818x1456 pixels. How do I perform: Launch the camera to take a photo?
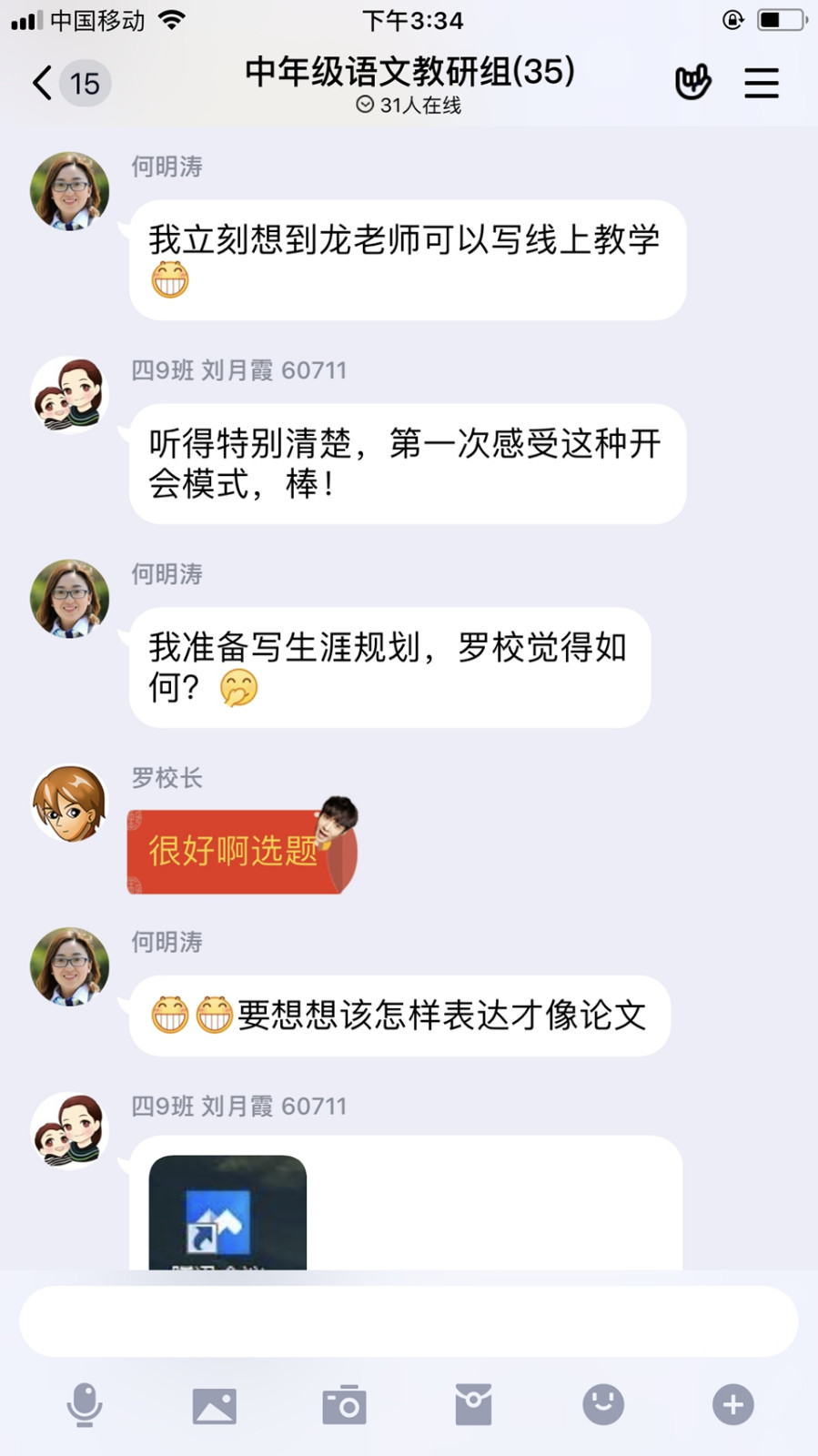click(344, 1405)
